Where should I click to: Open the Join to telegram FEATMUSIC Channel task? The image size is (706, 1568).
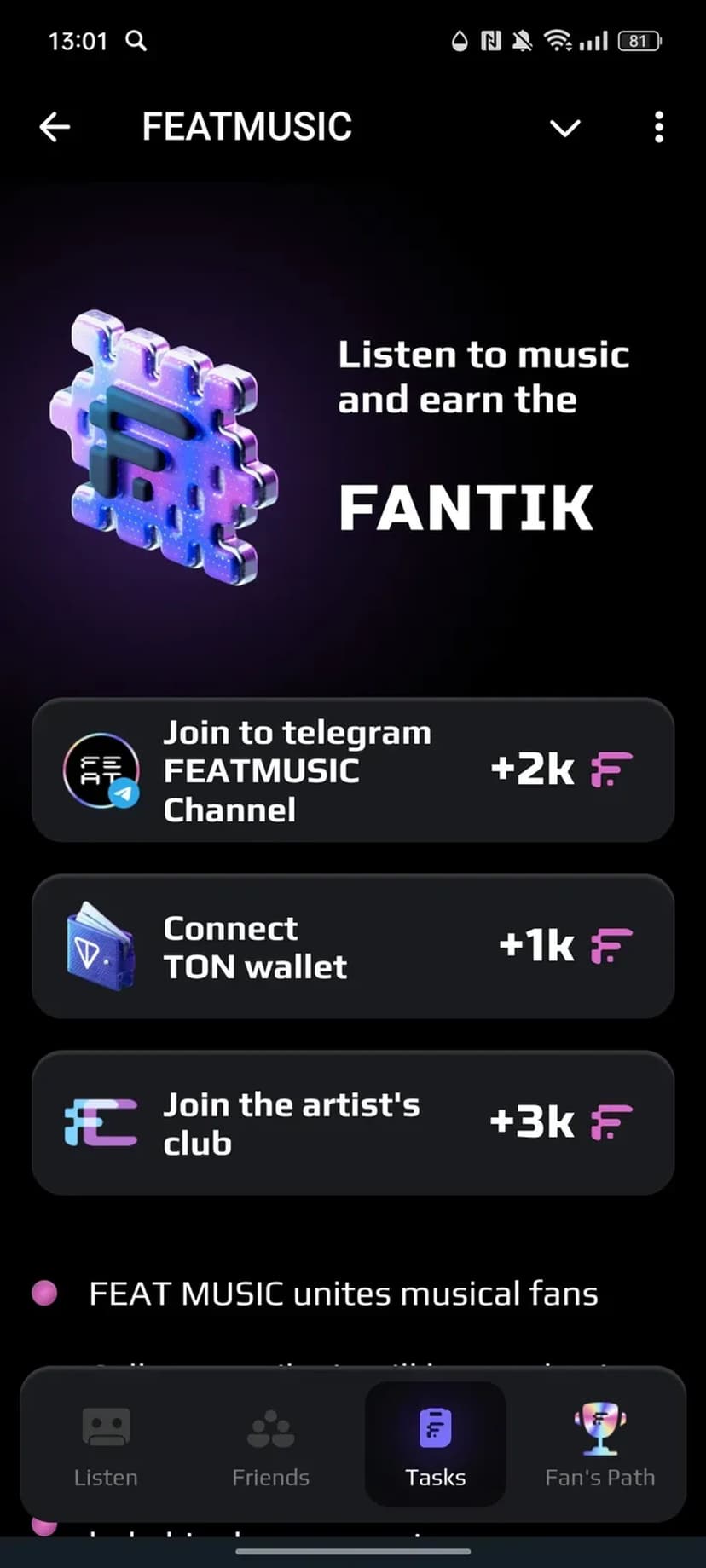tap(353, 770)
